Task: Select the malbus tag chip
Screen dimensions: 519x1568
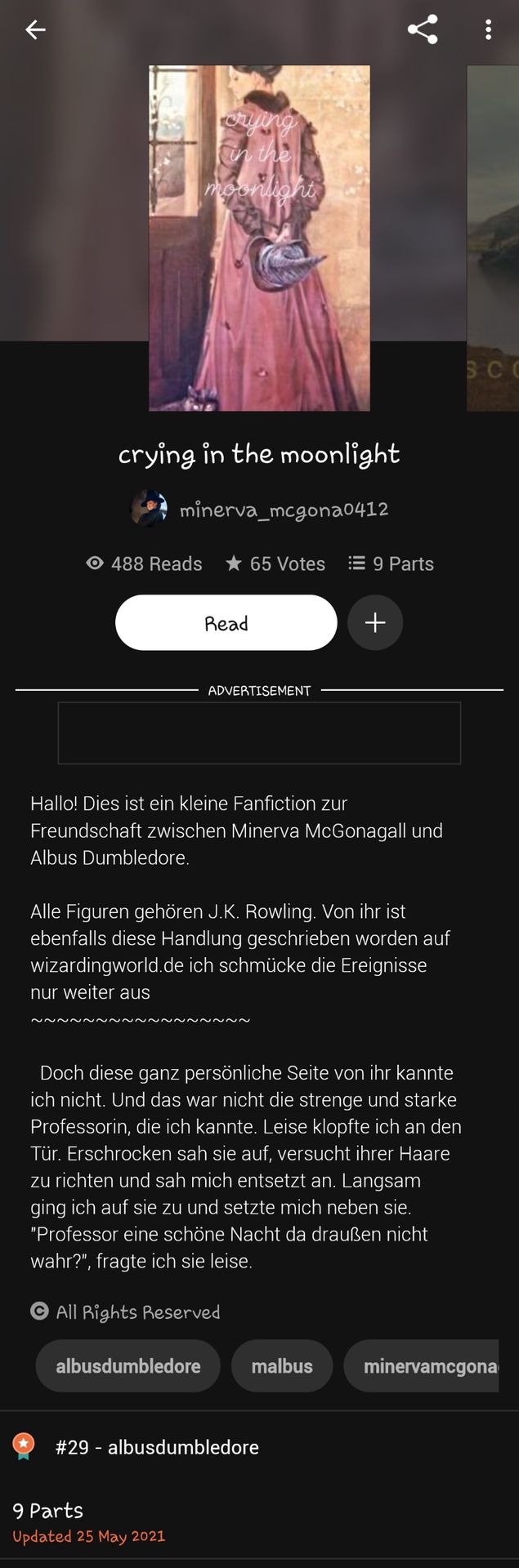Action: pyautogui.click(x=282, y=1365)
